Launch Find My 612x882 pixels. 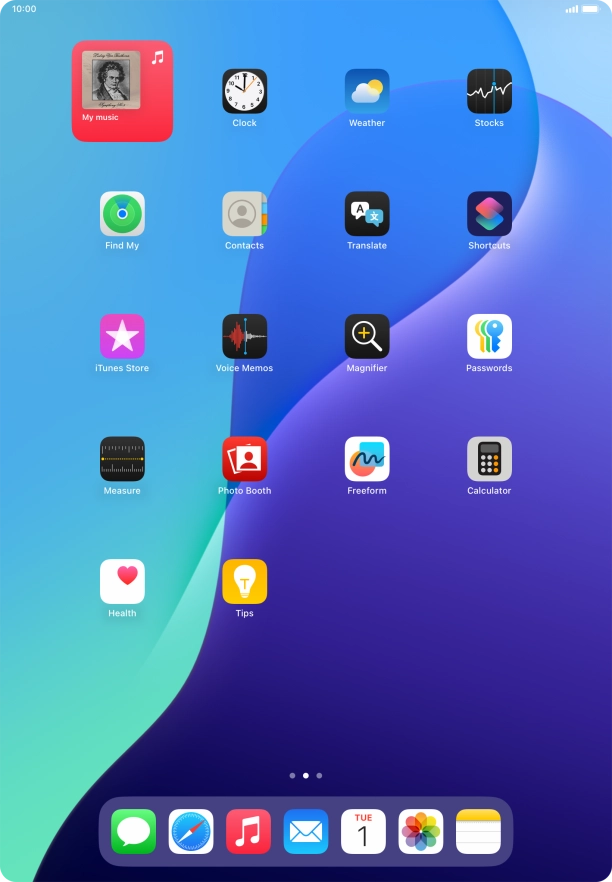(122, 214)
